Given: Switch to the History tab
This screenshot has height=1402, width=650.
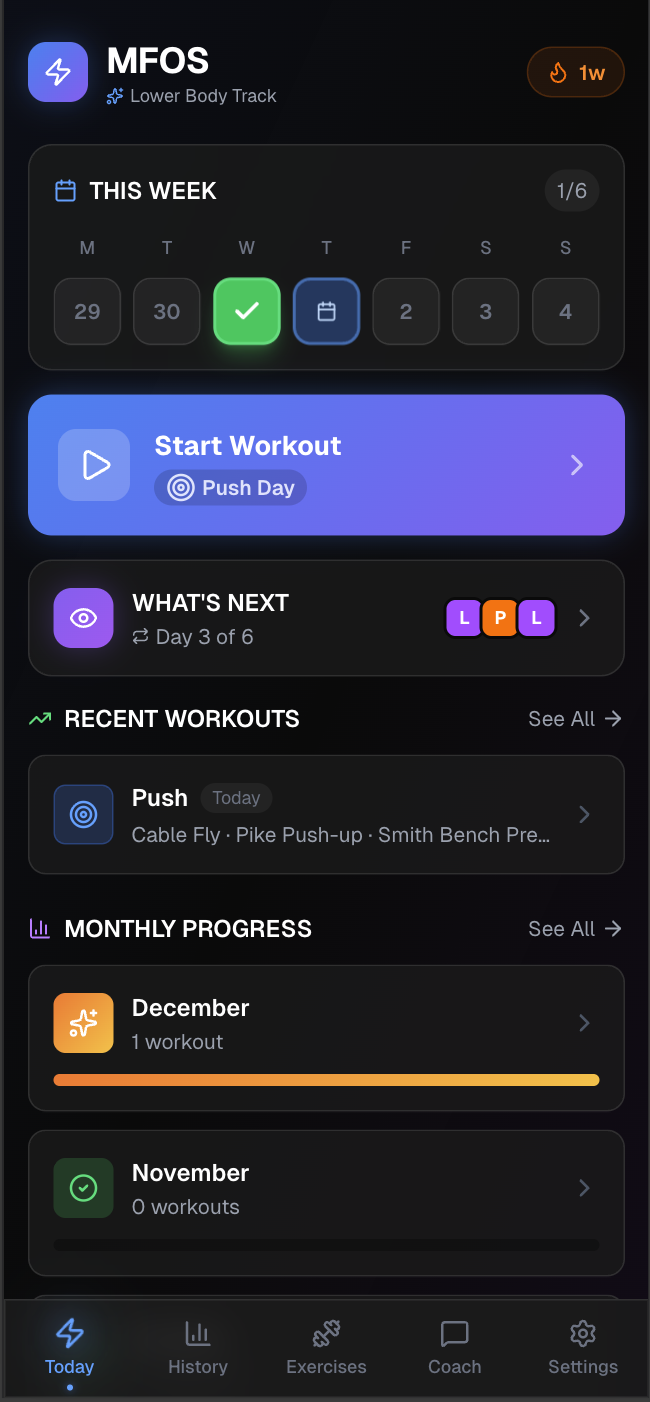Looking at the screenshot, I should click(x=198, y=1348).
